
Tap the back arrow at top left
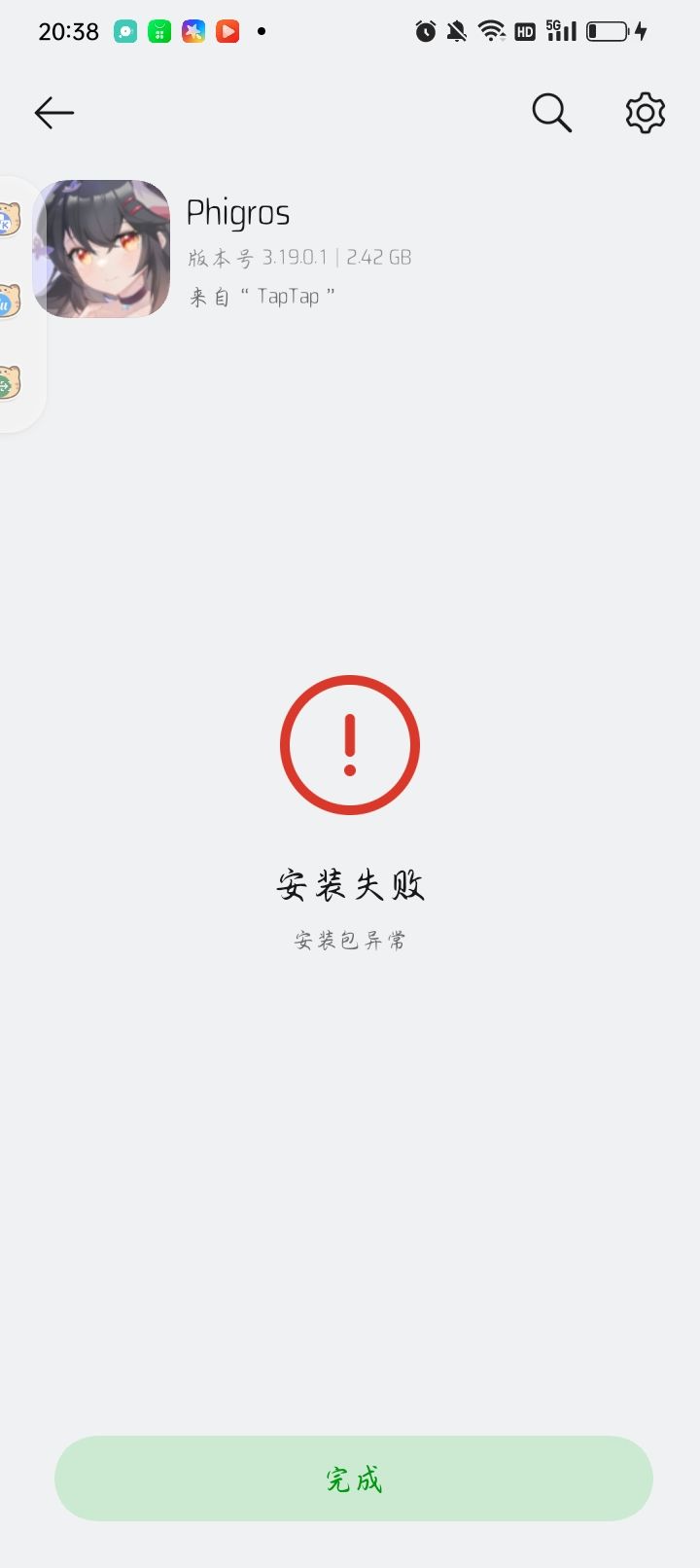click(53, 112)
